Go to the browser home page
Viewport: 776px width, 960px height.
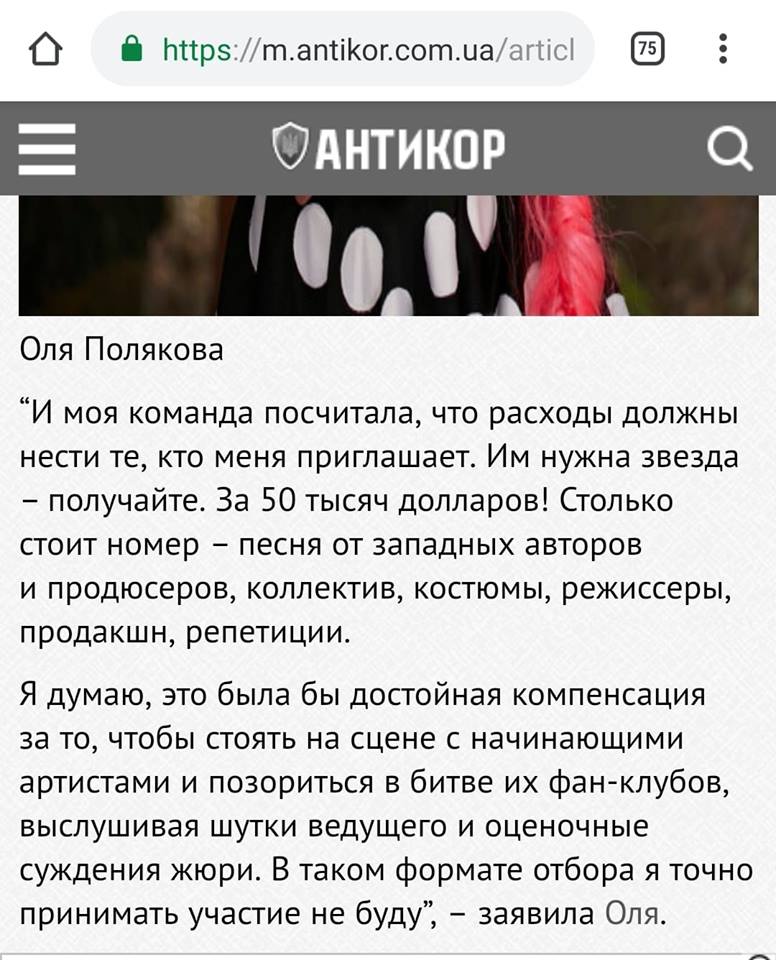(46, 49)
